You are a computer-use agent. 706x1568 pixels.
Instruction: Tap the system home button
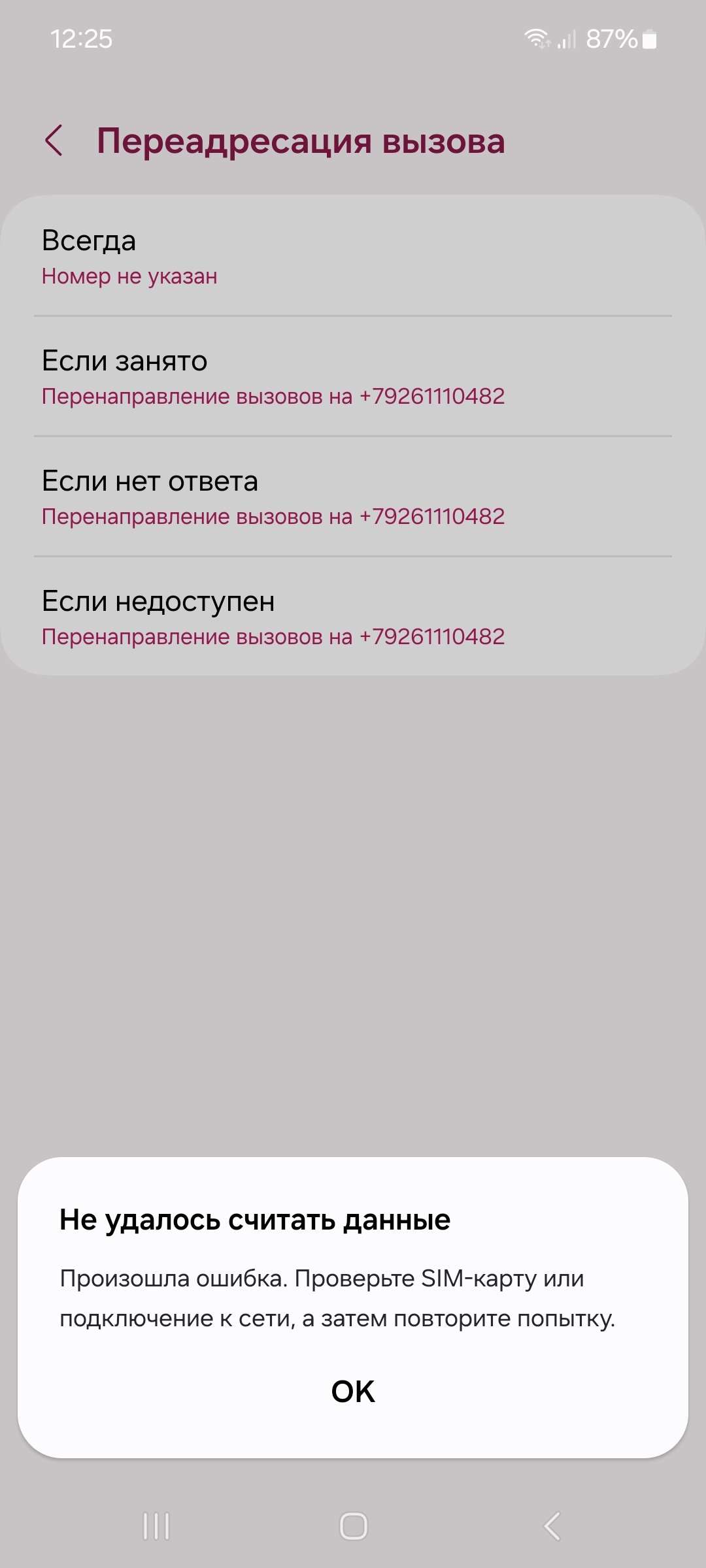coord(353,1526)
